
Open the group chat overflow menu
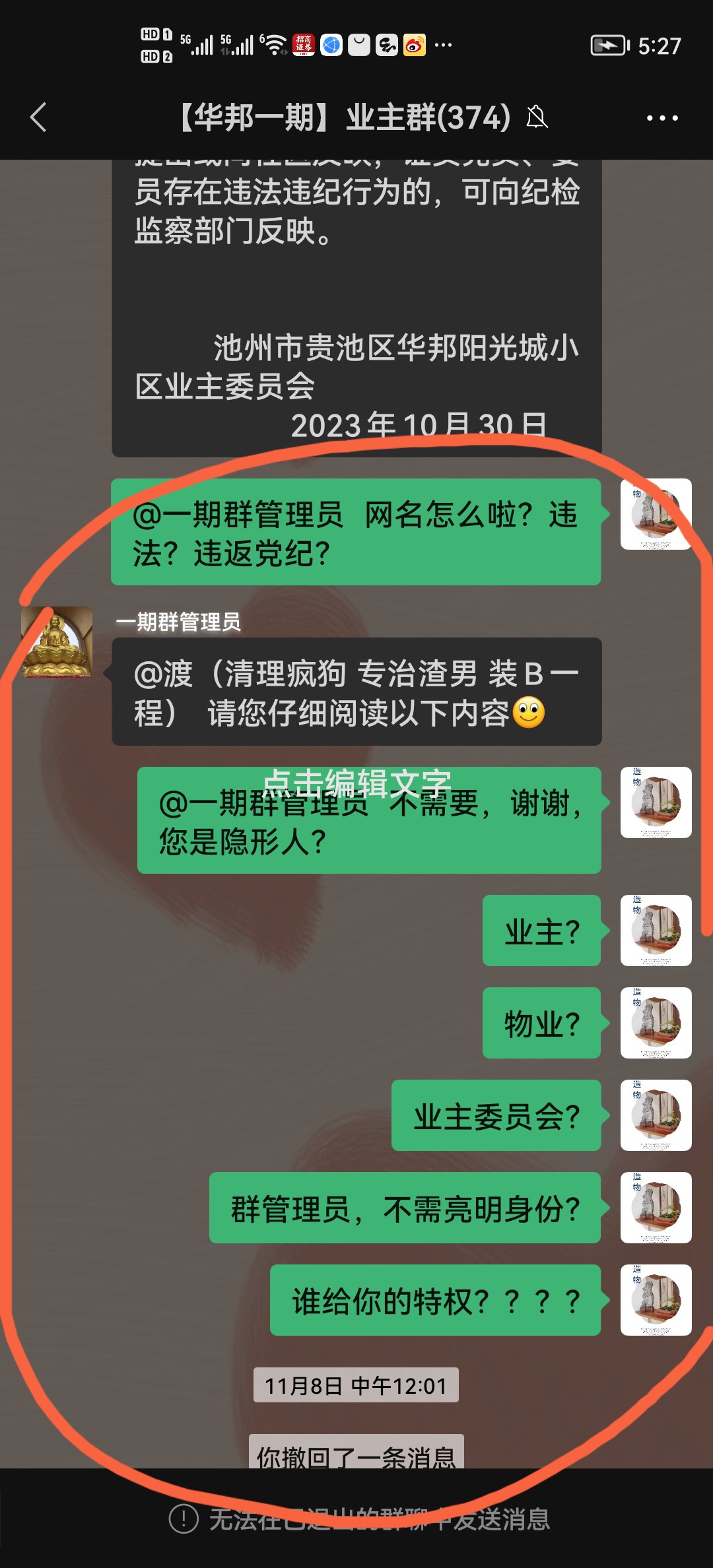coord(662,118)
